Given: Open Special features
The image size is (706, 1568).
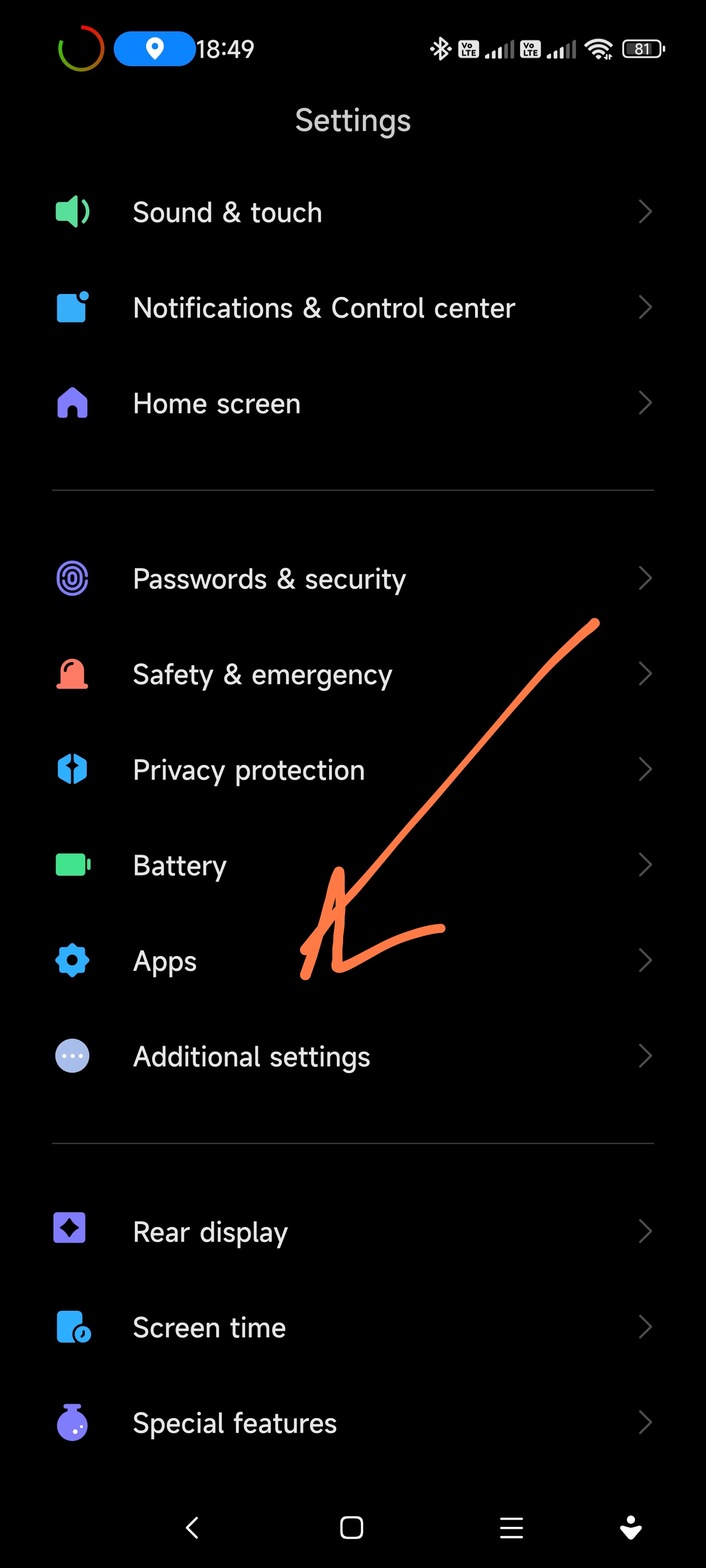Looking at the screenshot, I should pos(353,1422).
